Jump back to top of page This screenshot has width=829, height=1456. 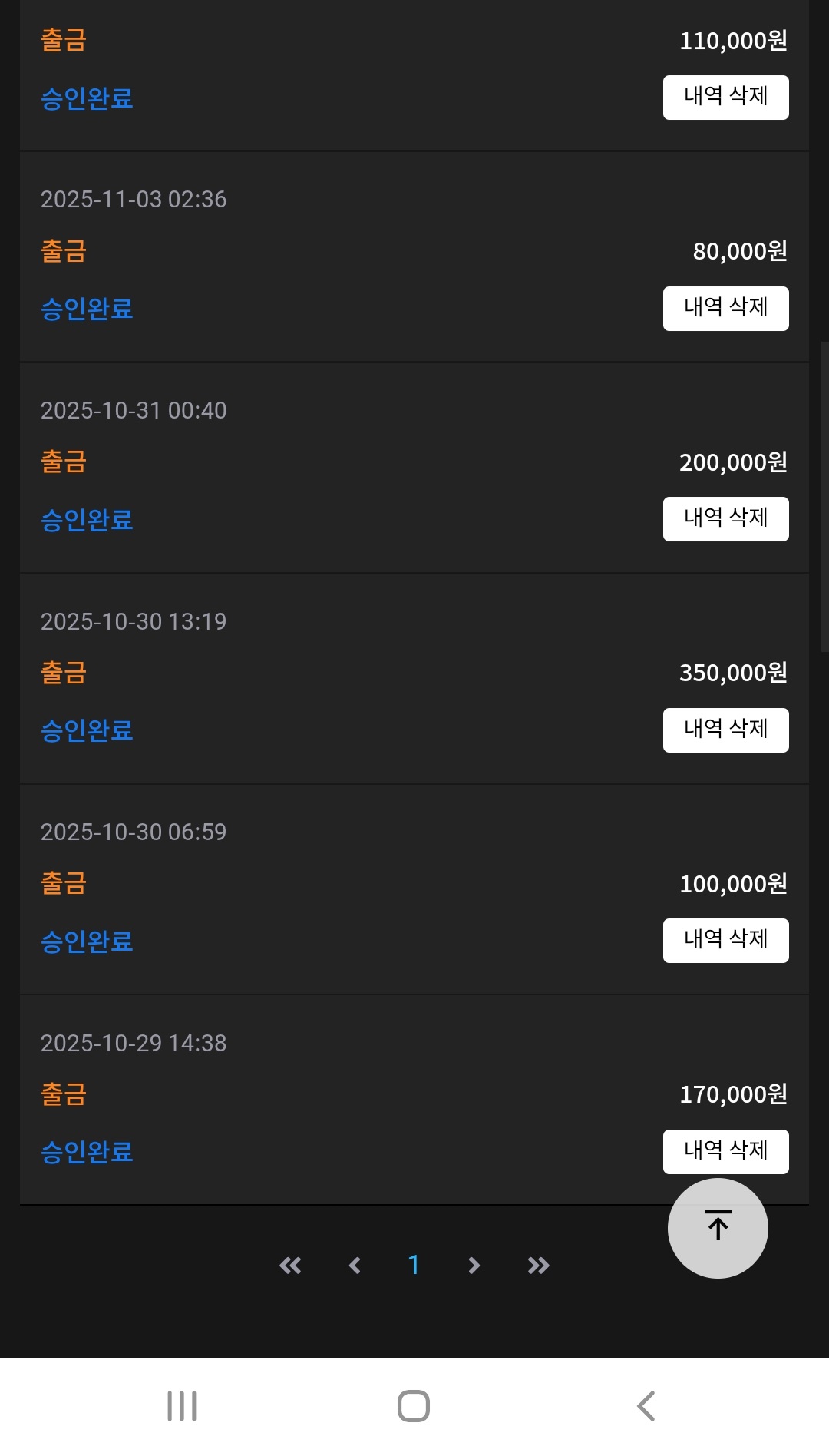pyautogui.click(x=718, y=1228)
